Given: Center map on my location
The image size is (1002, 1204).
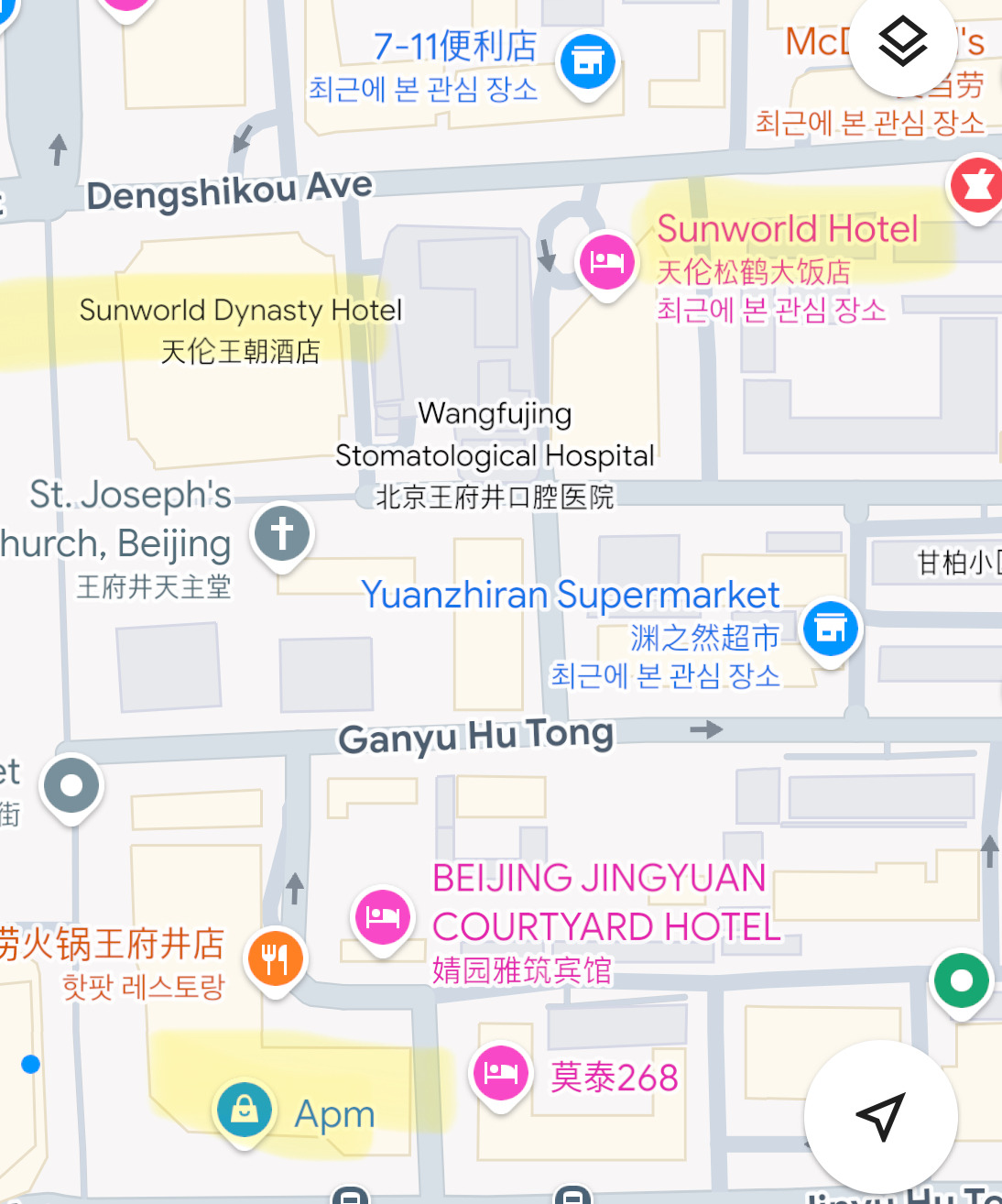Looking at the screenshot, I should tap(881, 1117).
